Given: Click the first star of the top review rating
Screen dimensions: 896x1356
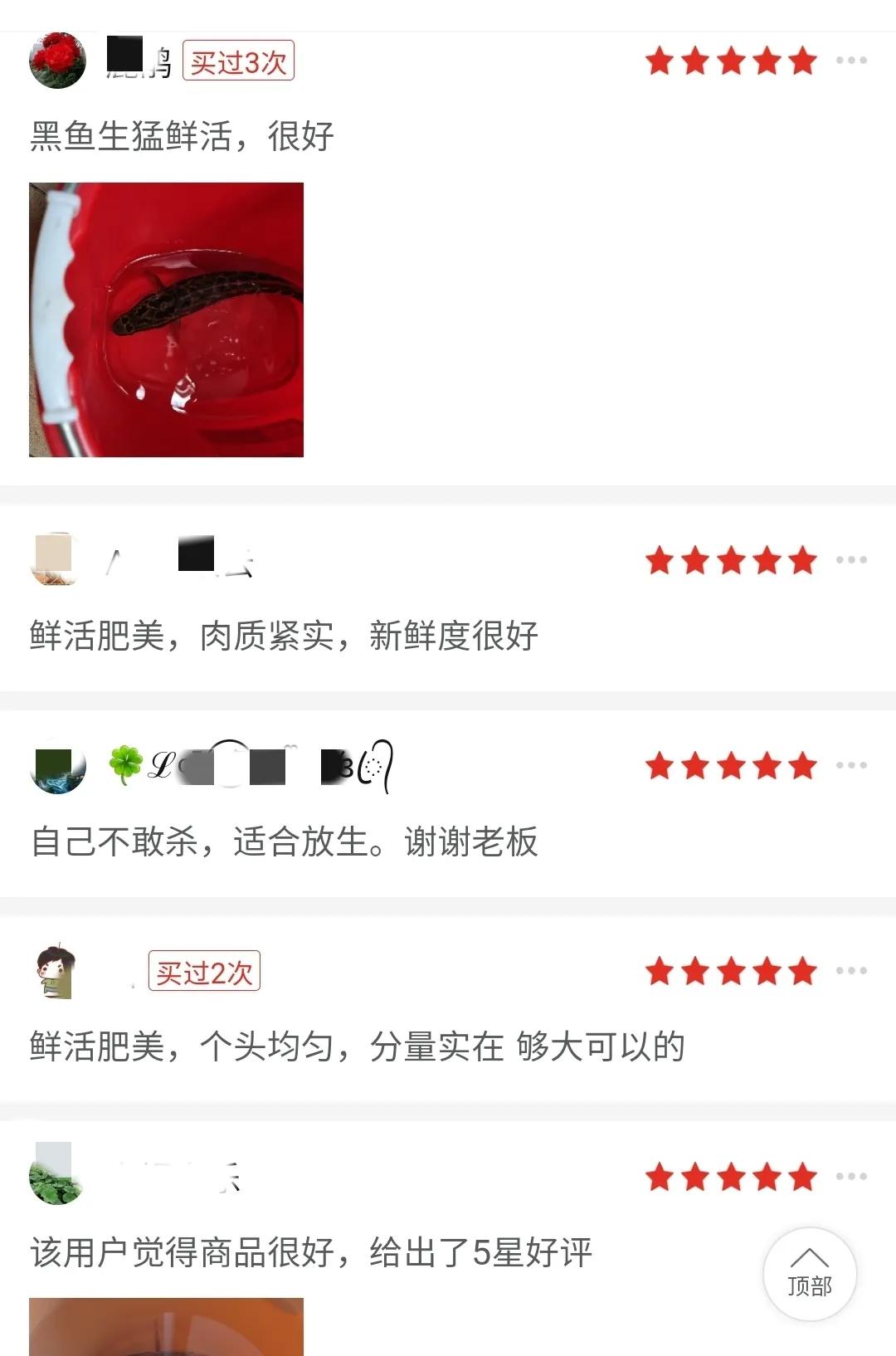Looking at the screenshot, I should pyautogui.click(x=662, y=62).
